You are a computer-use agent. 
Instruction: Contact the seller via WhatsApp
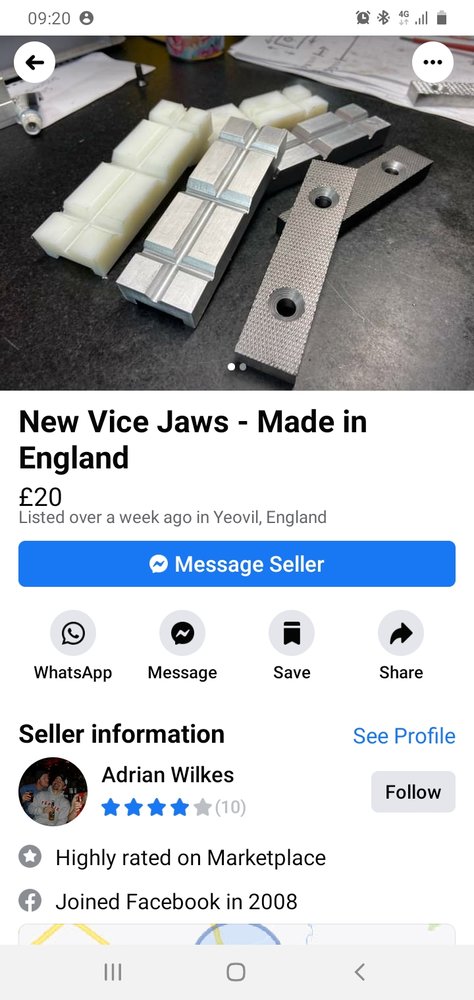[x=73, y=633]
